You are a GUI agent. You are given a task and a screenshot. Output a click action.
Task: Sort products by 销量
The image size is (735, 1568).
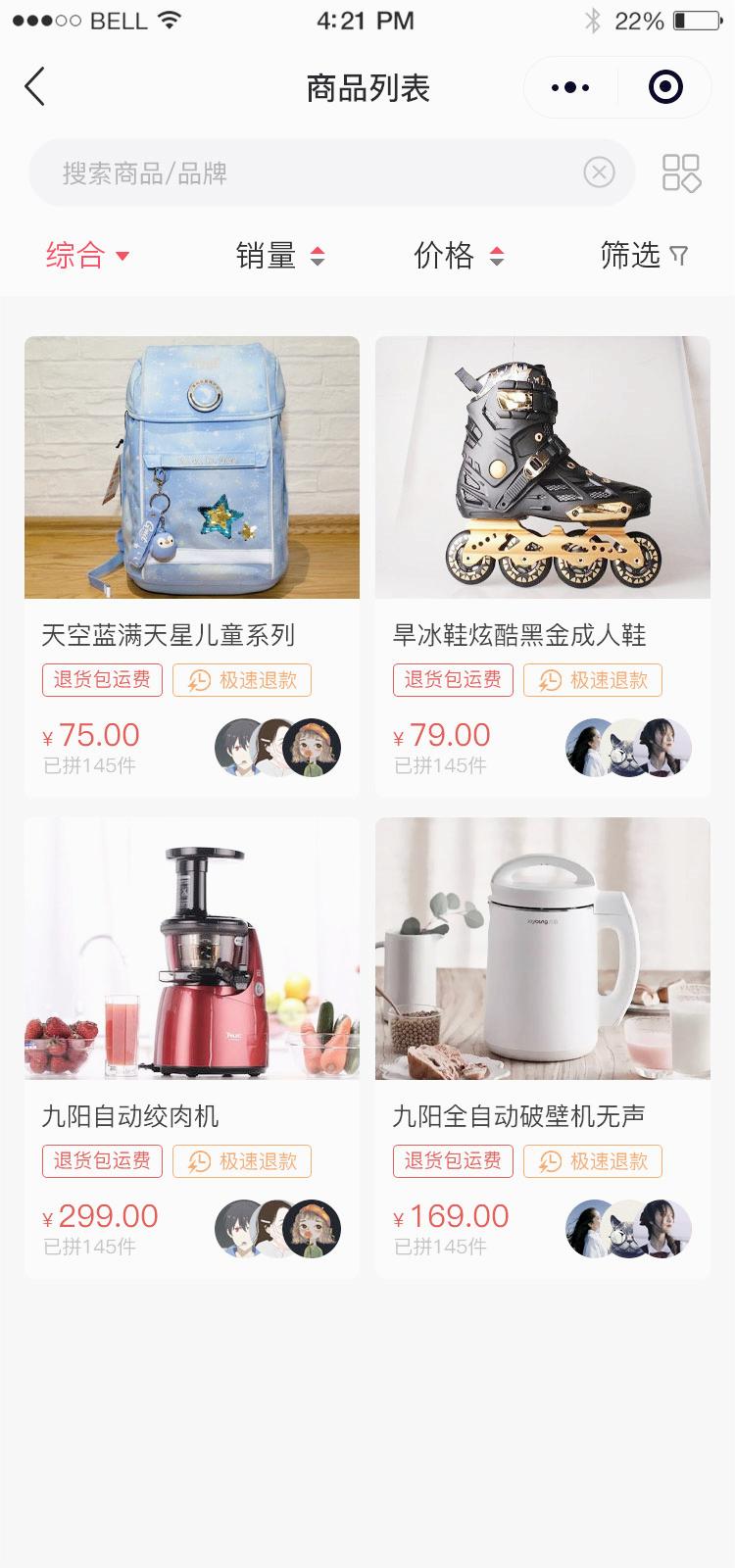click(x=279, y=256)
